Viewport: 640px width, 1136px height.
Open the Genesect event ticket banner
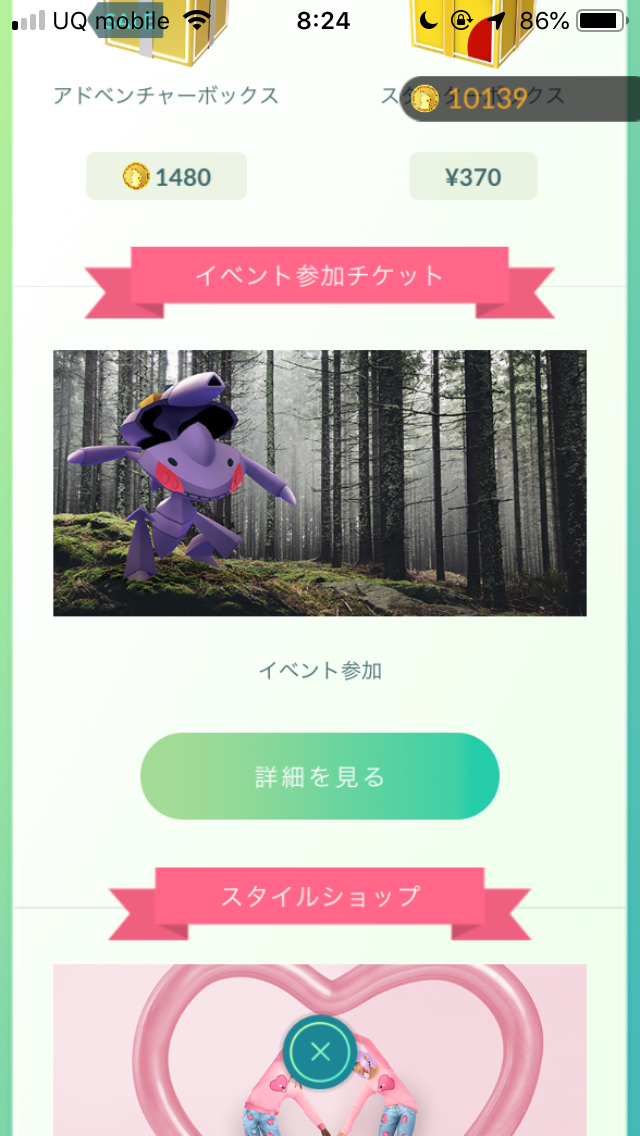(319, 483)
